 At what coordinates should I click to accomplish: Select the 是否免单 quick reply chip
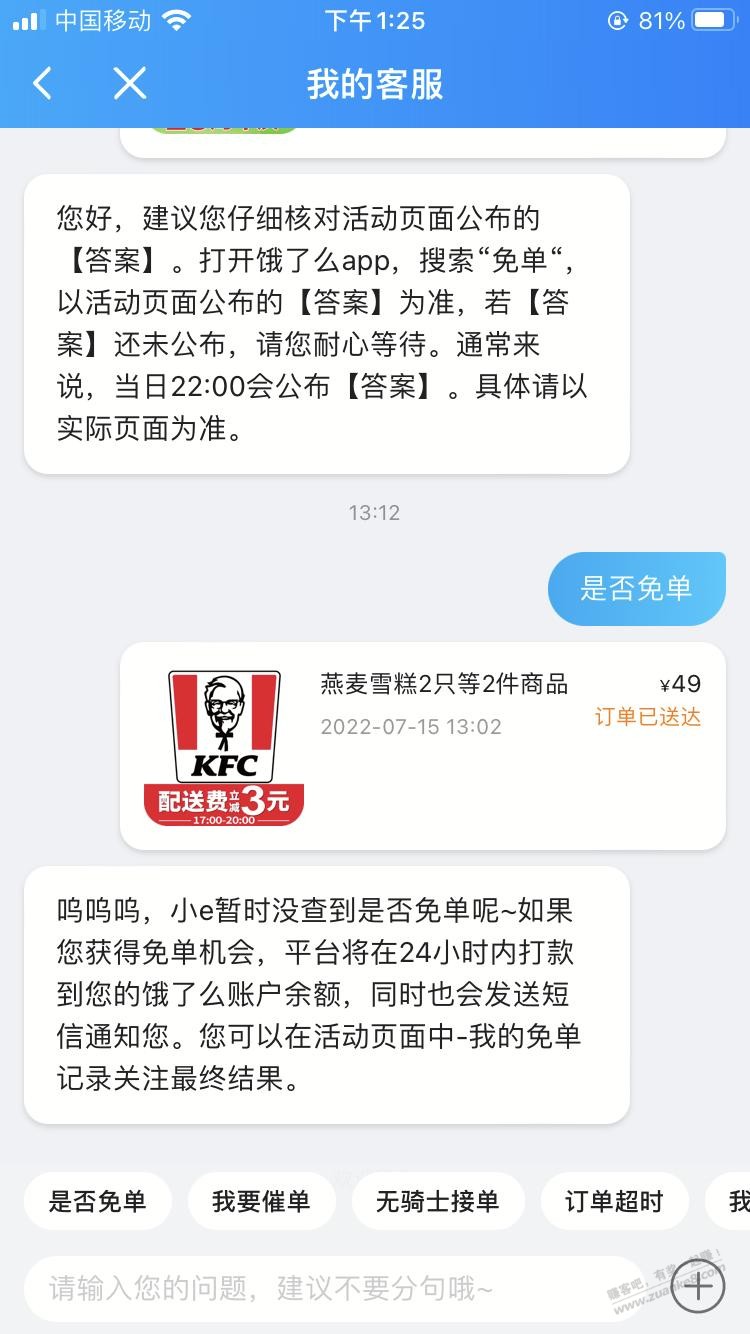(98, 1201)
